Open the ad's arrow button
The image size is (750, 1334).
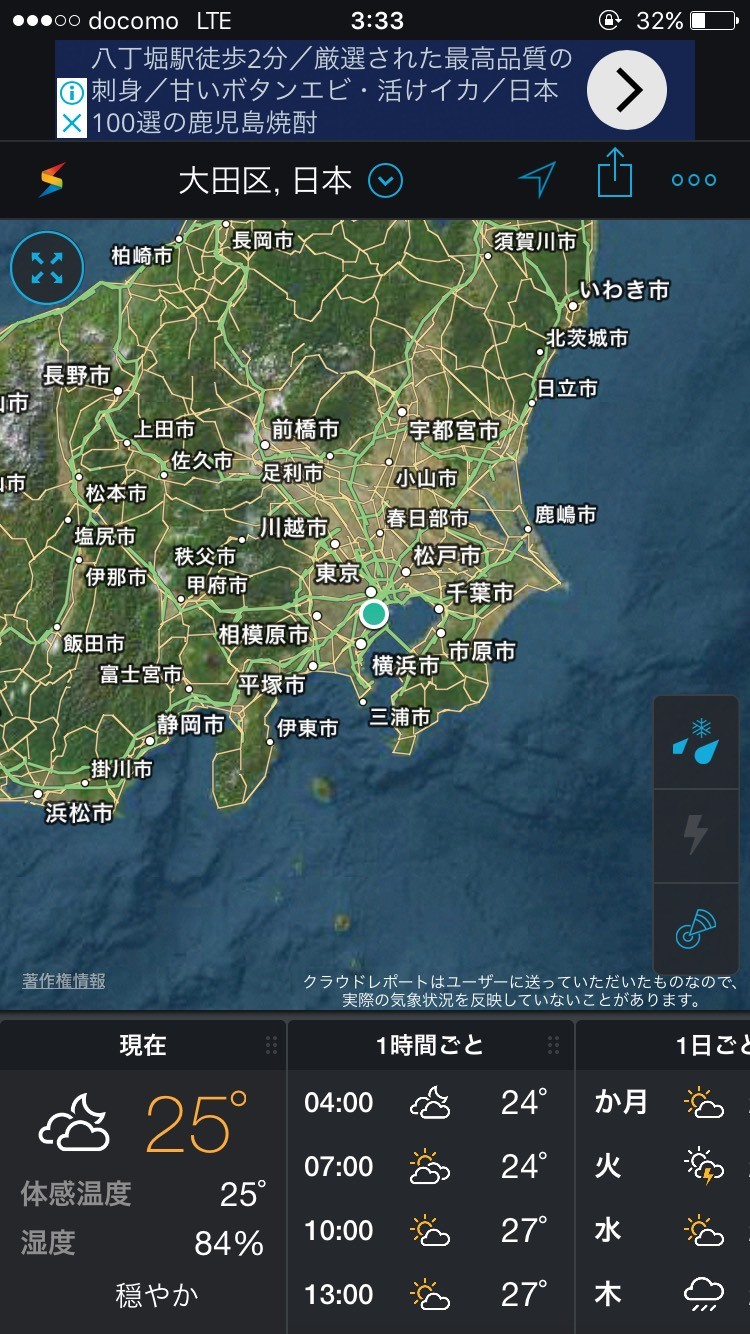626,91
